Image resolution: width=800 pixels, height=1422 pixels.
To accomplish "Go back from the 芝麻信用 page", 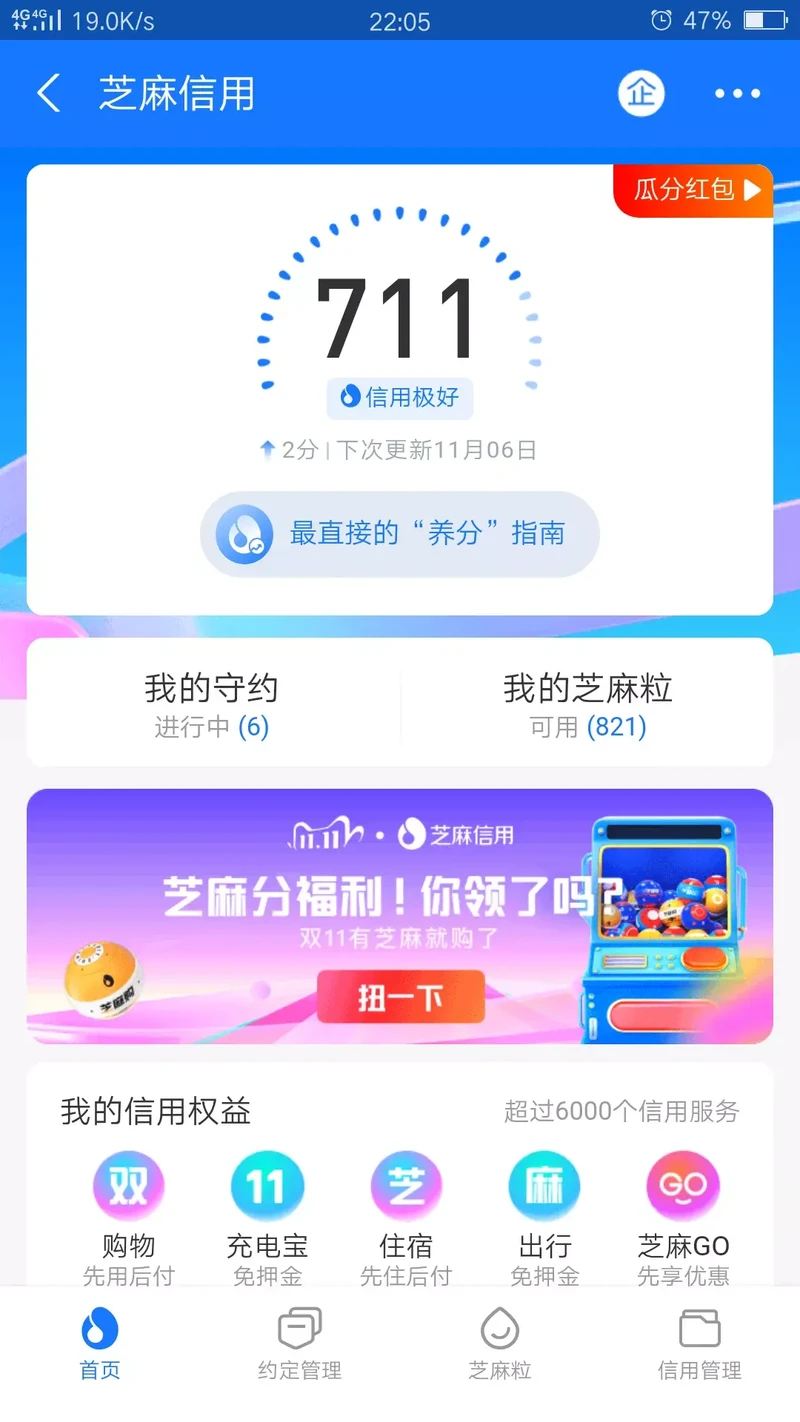I will point(48,94).
